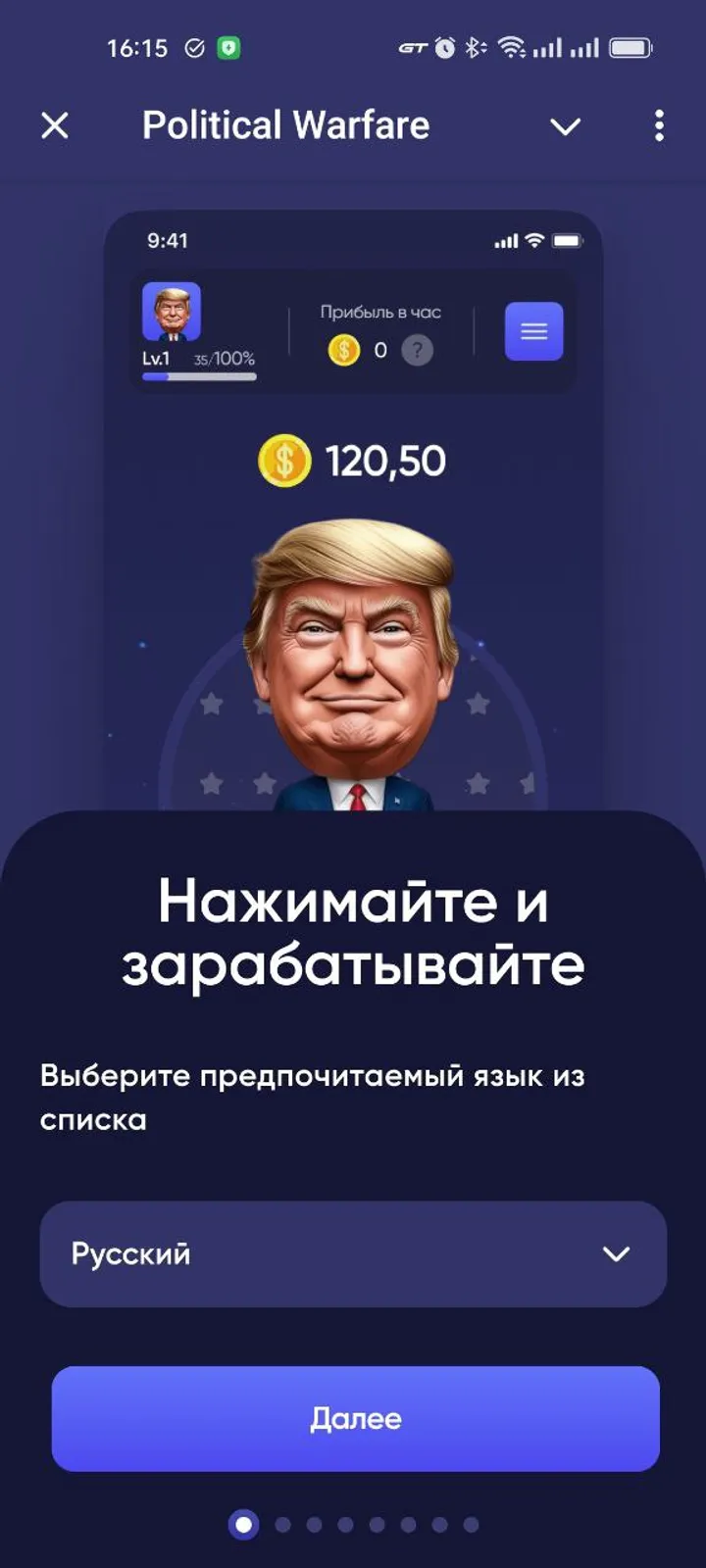Tap the Прибыль в час label
Viewport: 706px width, 1568px height.
point(381,312)
